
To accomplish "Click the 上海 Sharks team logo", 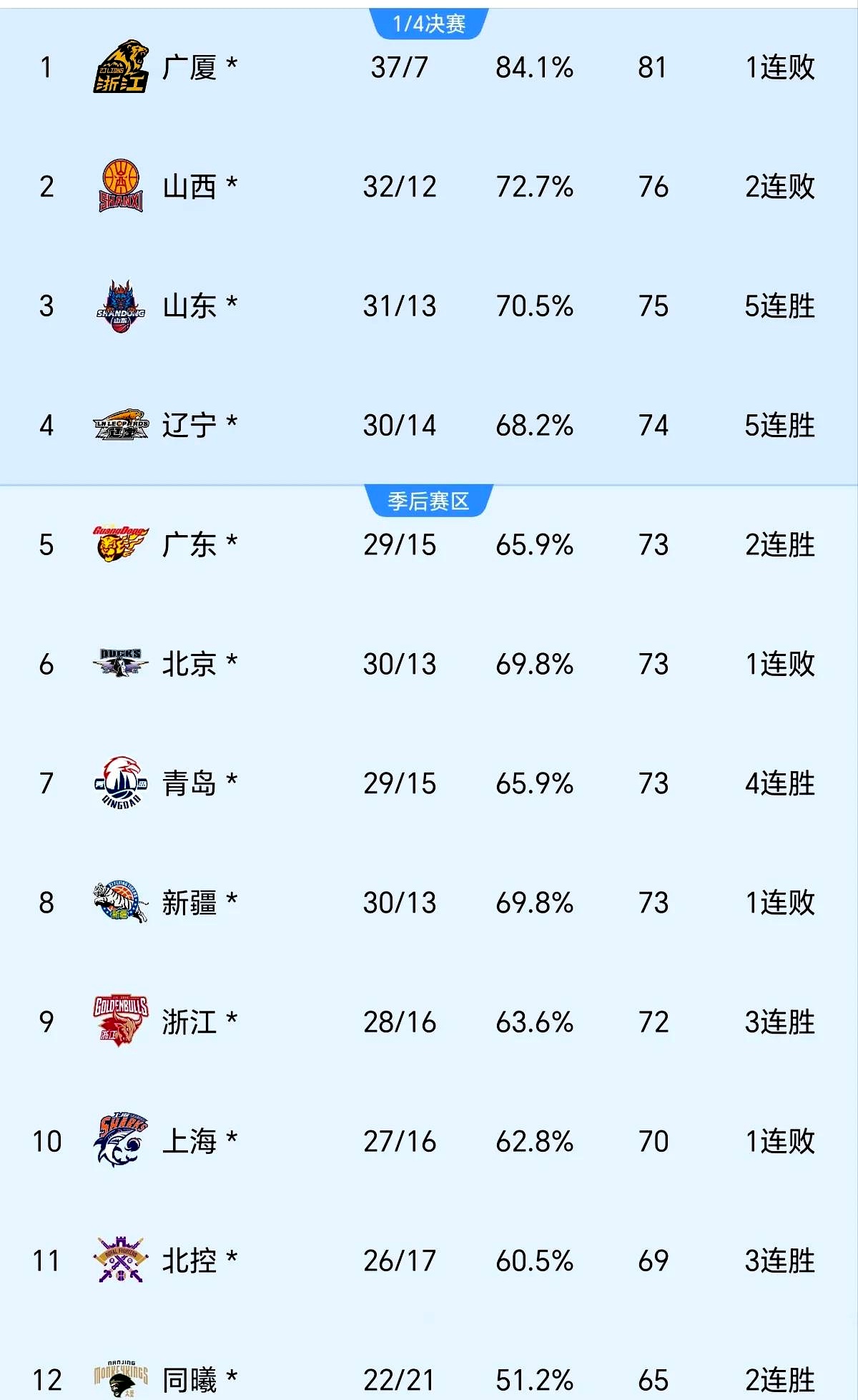I will click(x=122, y=1140).
